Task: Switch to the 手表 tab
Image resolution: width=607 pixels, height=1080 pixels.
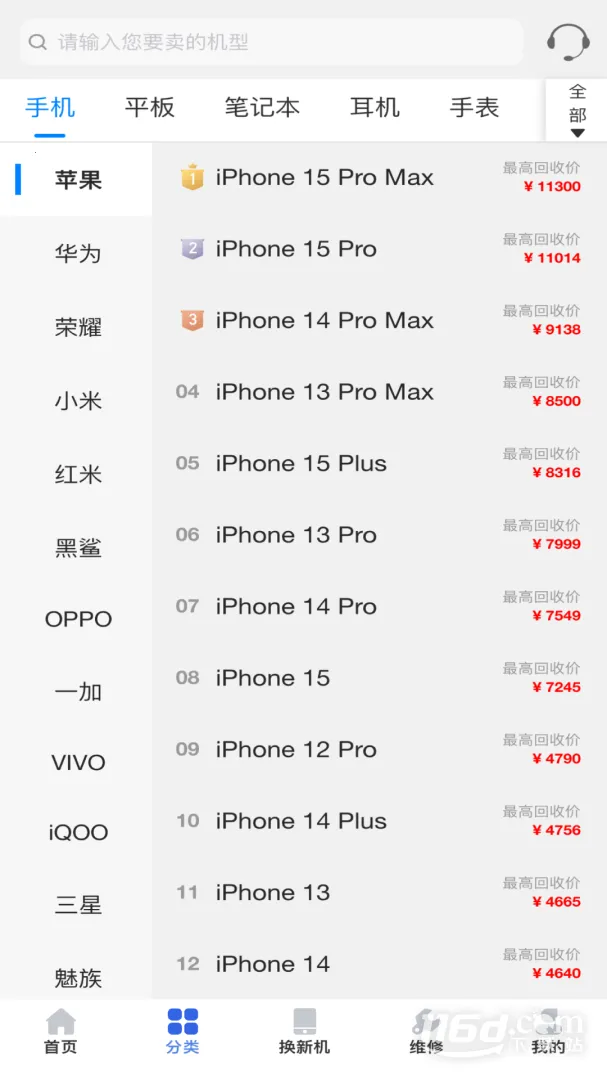Action: [x=474, y=107]
